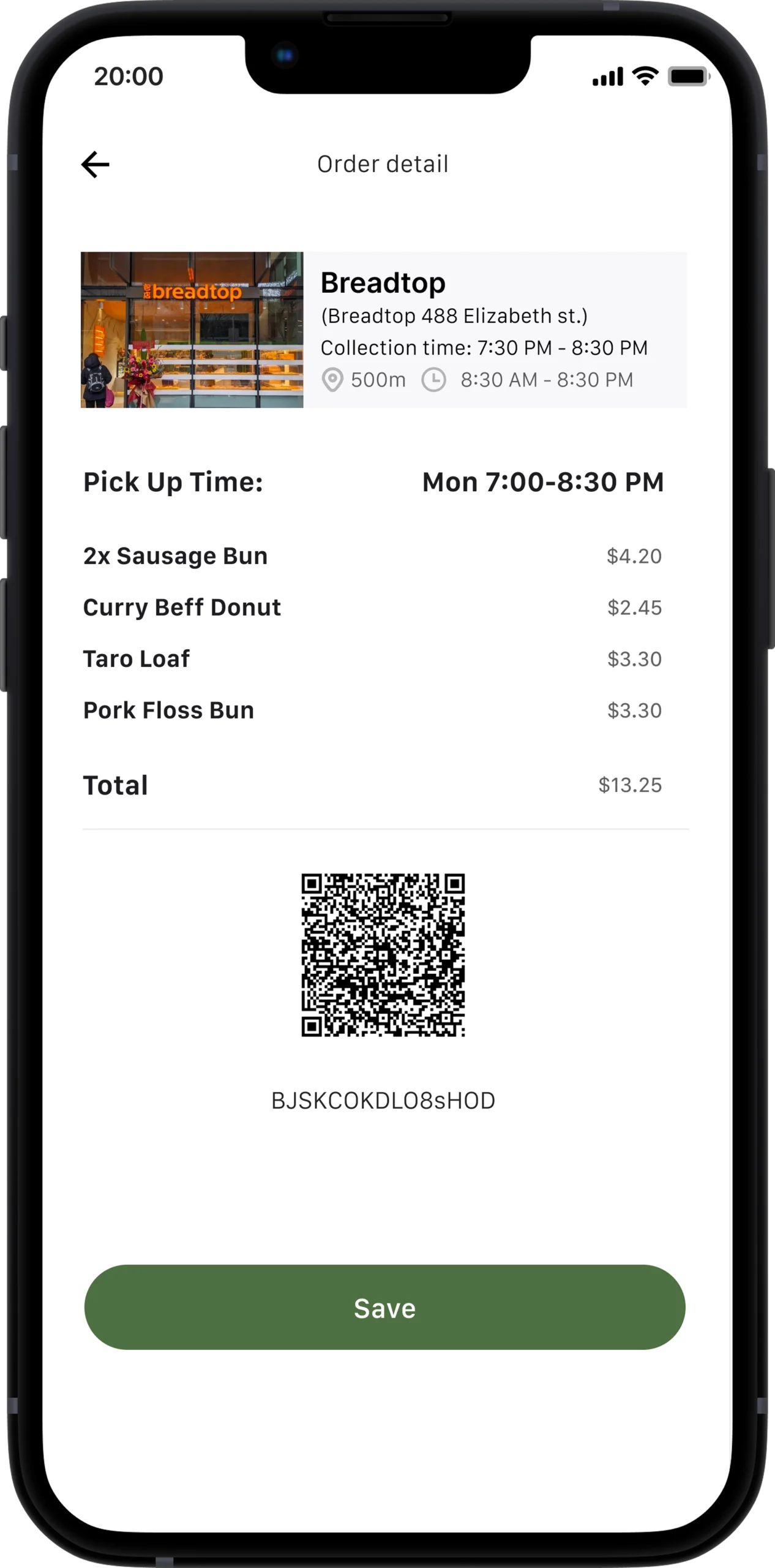Go back from Order detail
775x1568 pixels.
click(95, 165)
